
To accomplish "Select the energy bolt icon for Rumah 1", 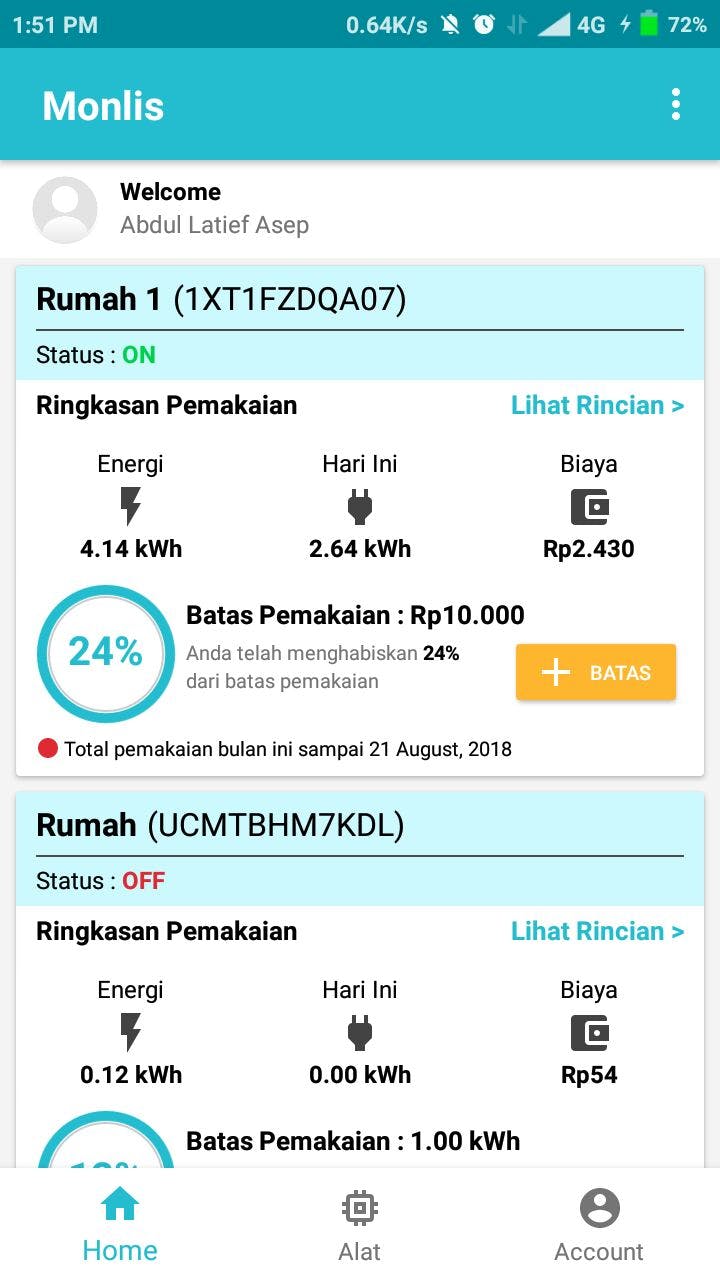I will coord(131,506).
